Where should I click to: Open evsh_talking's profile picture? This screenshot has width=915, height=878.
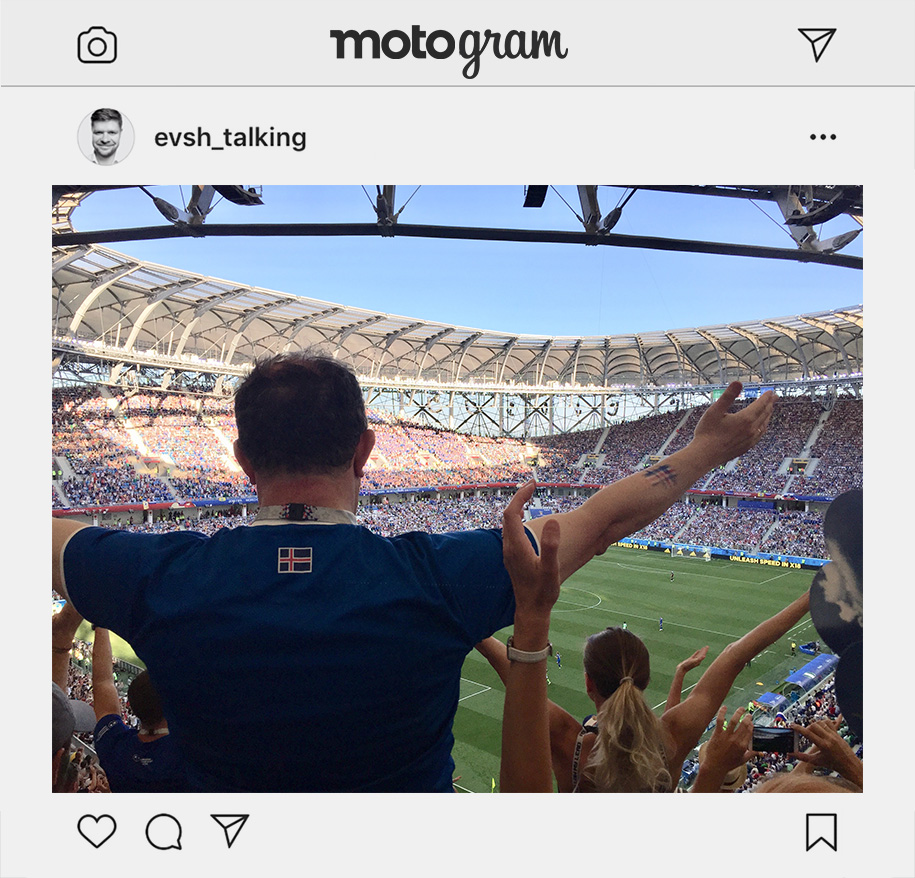point(106,137)
